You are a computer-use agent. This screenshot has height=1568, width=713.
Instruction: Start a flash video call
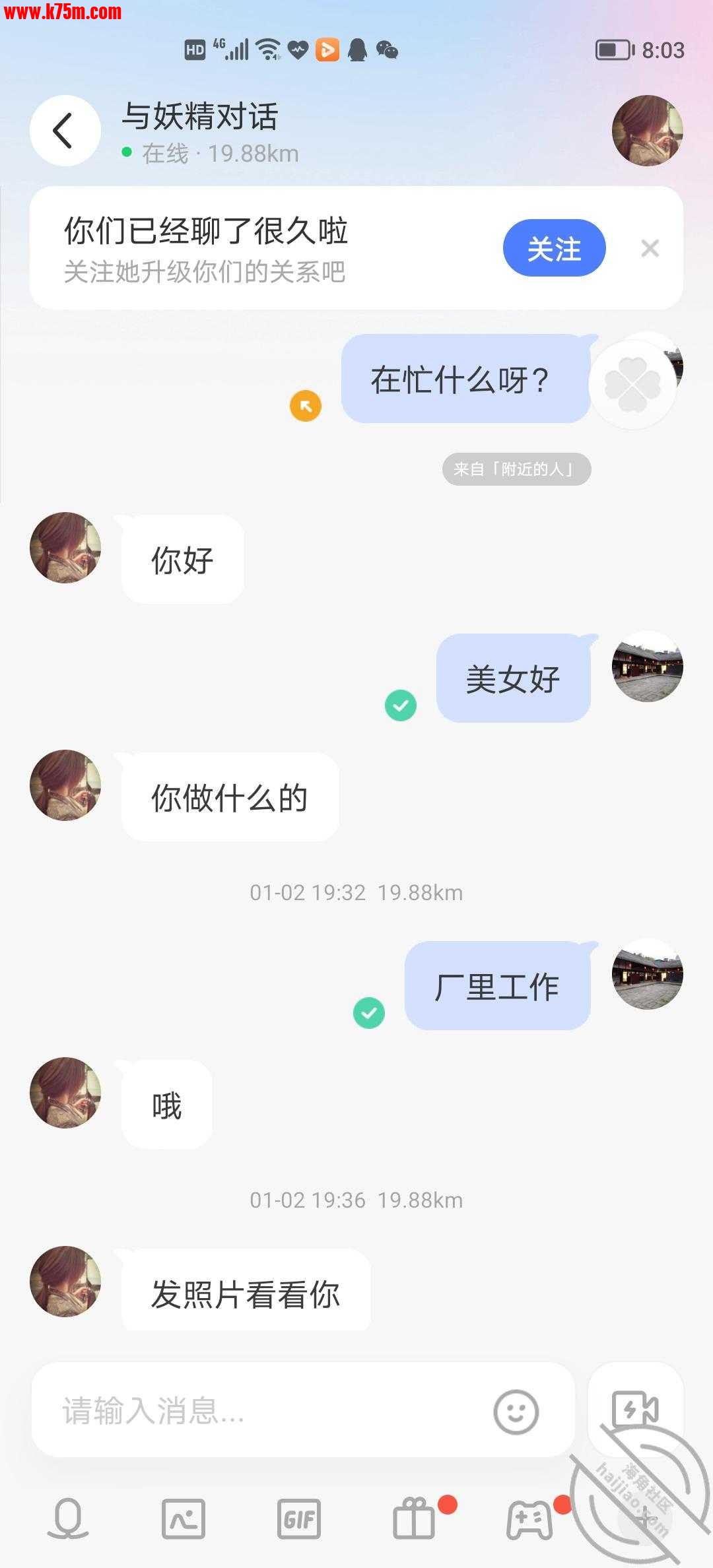pyautogui.click(x=635, y=1409)
